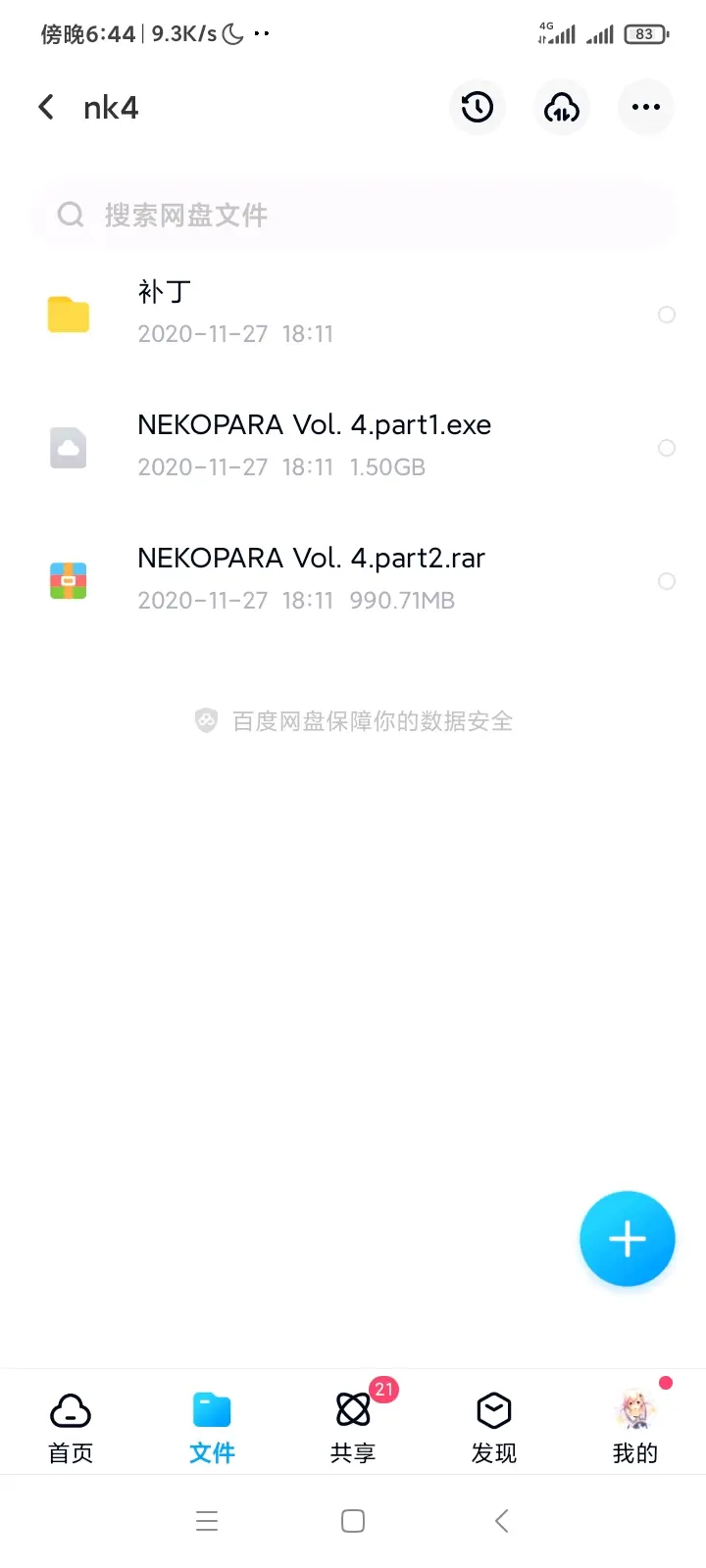Image resolution: width=706 pixels, height=1568 pixels.
Task: Click the NEKOPARA Vol. 4.part1.exe file icon
Action: pyautogui.click(x=68, y=447)
